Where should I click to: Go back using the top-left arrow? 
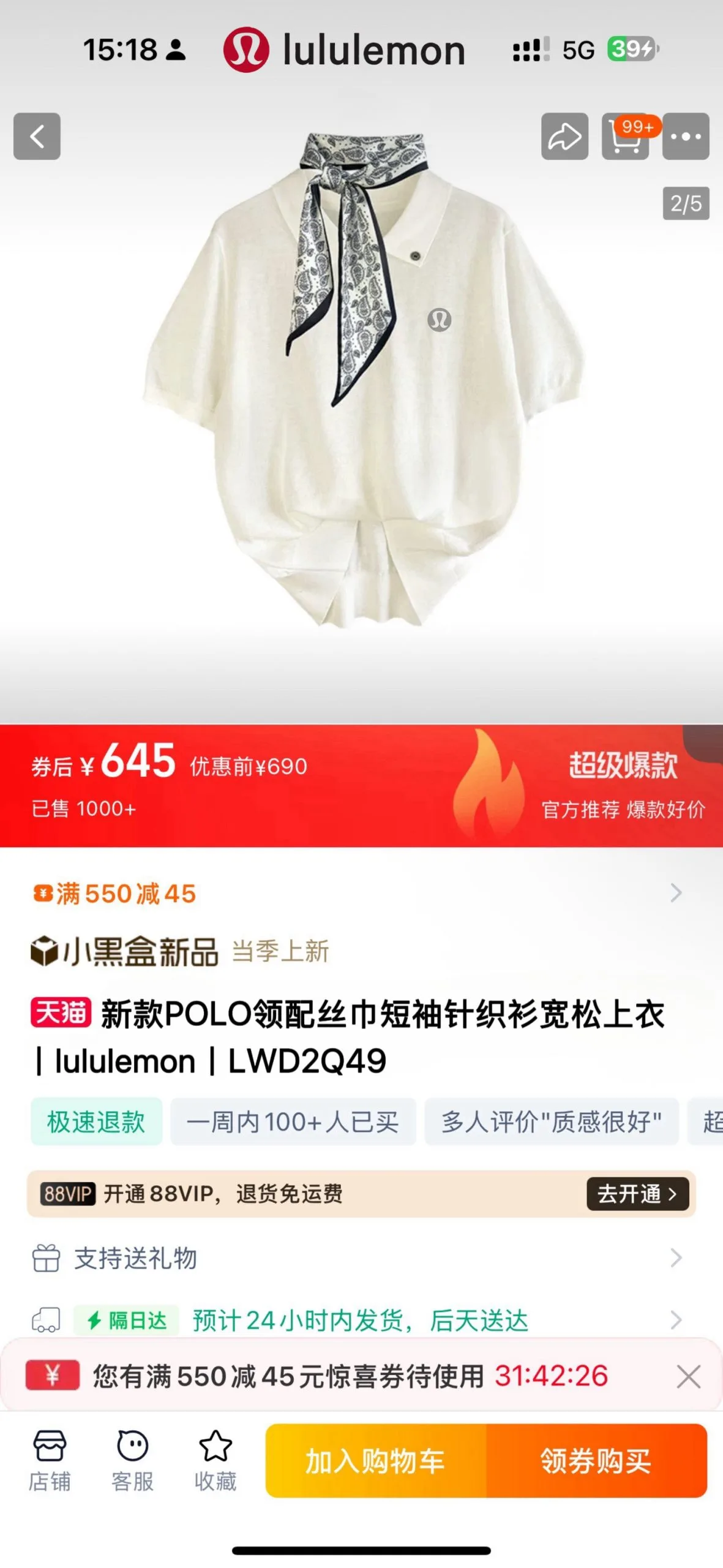pos(37,136)
